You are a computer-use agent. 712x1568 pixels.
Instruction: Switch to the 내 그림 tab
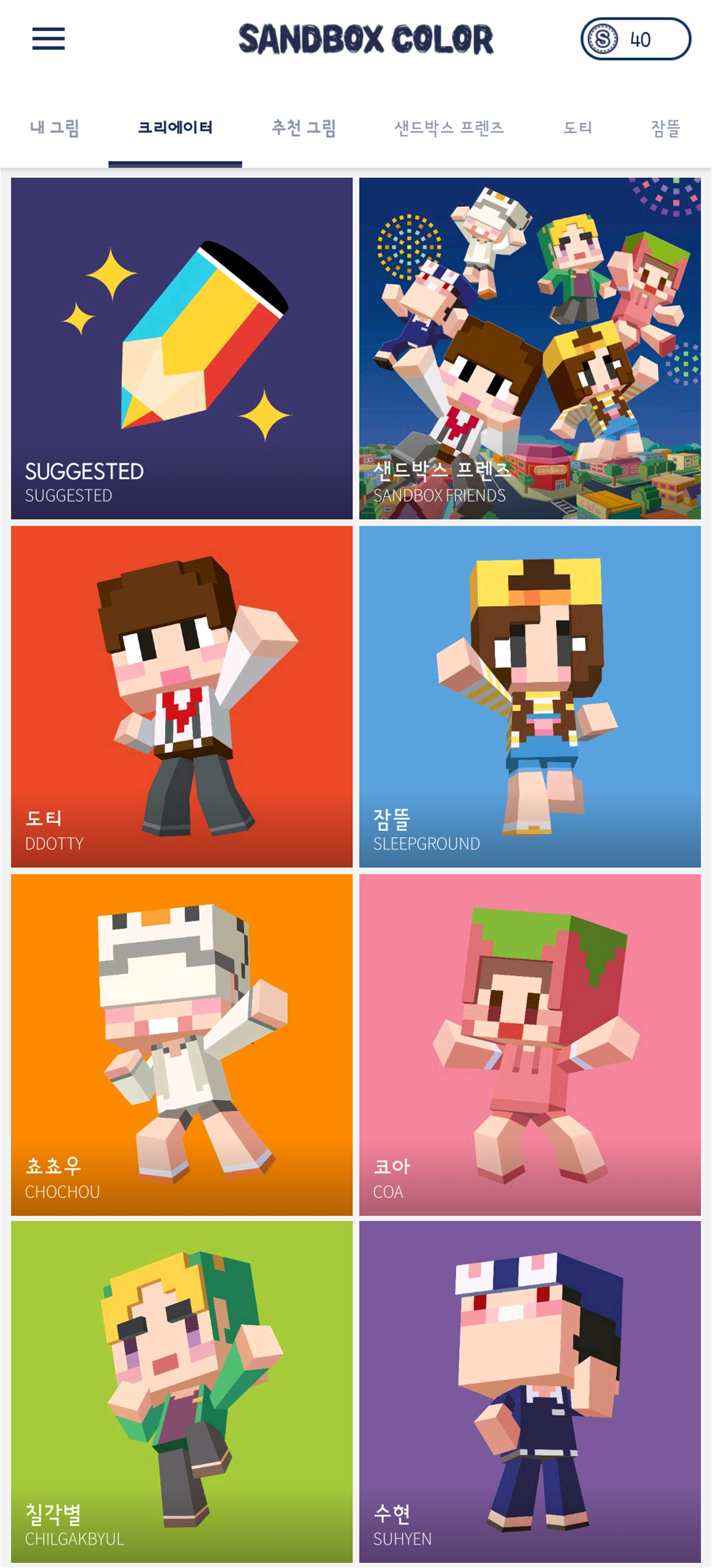[55, 128]
